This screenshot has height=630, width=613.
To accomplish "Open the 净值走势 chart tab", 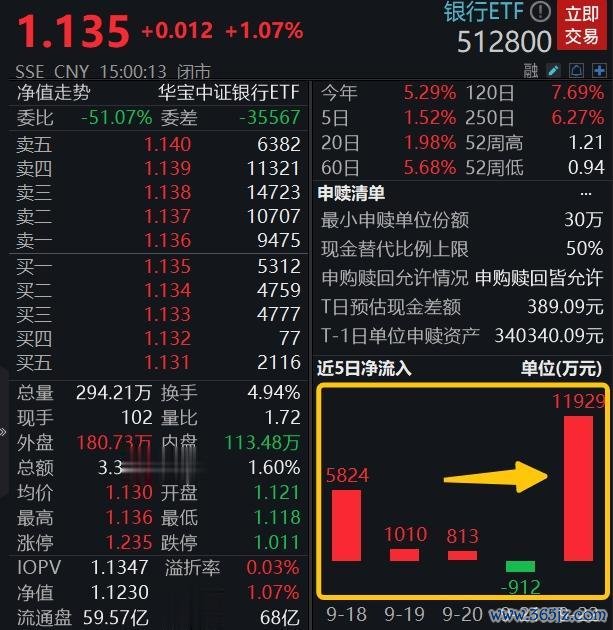I will [52, 92].
